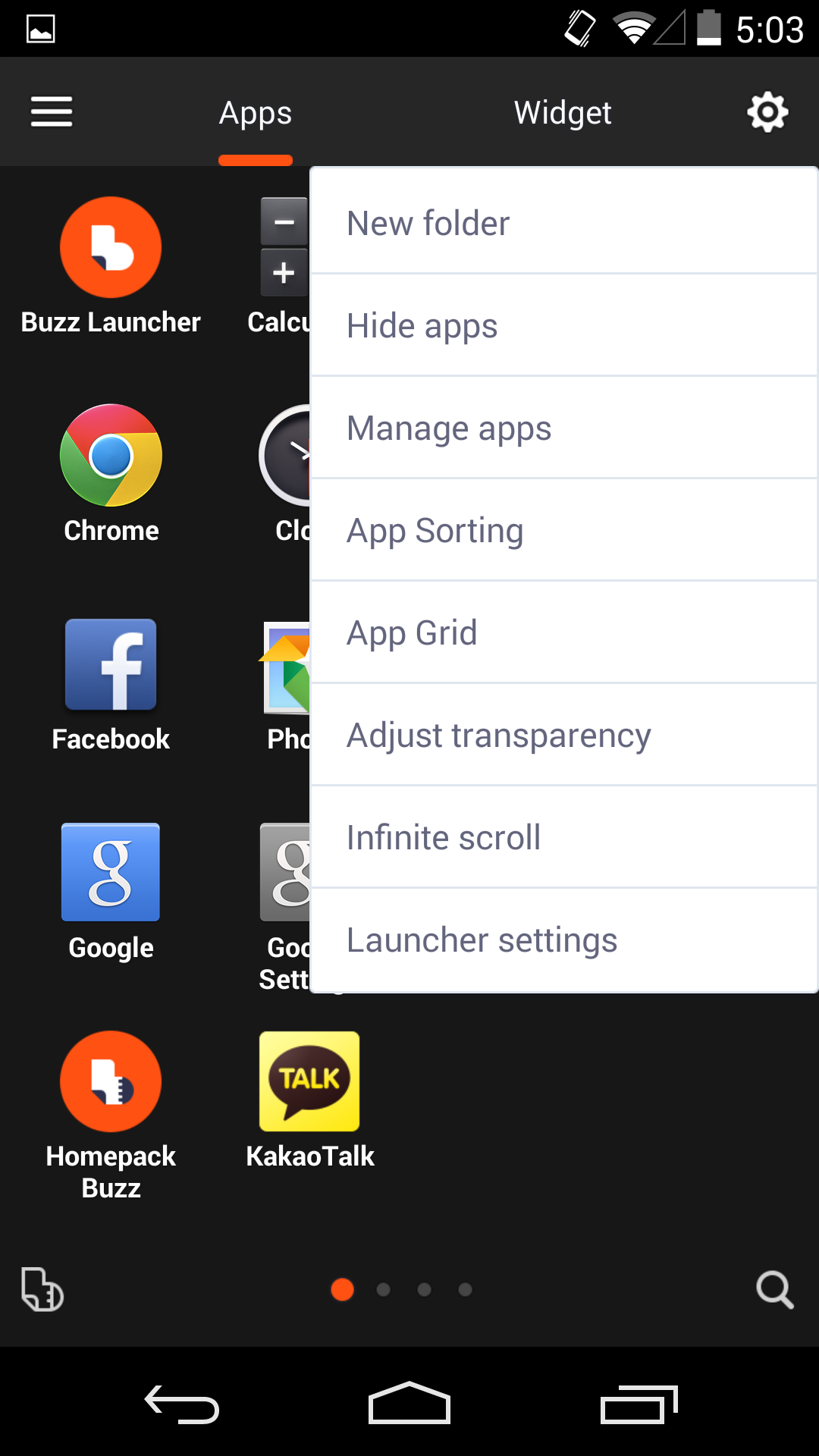Screen dimensions: 819x1456
Task: Open the KakaoTalk app
Action: [x=309, y=1081]
